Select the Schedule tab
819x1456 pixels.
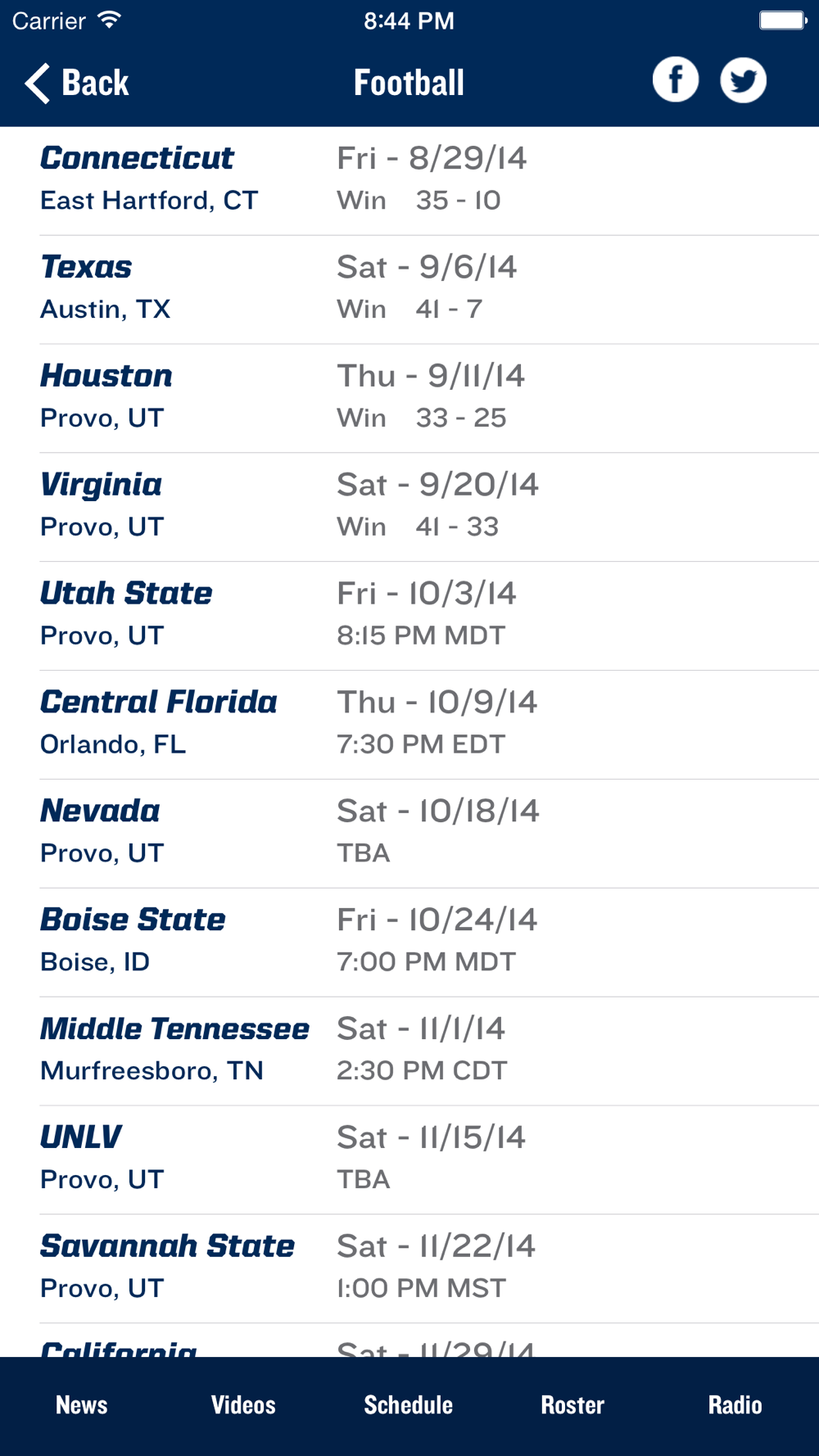(408, 1405)
